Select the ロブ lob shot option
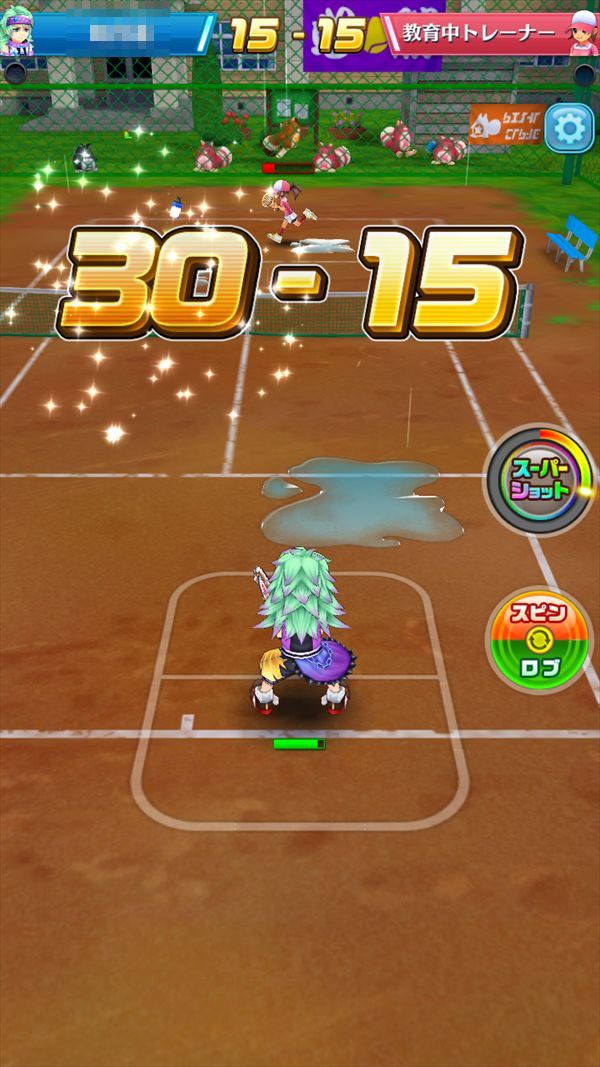Viewport: 600px width, 1067px height. coord(541,667)
